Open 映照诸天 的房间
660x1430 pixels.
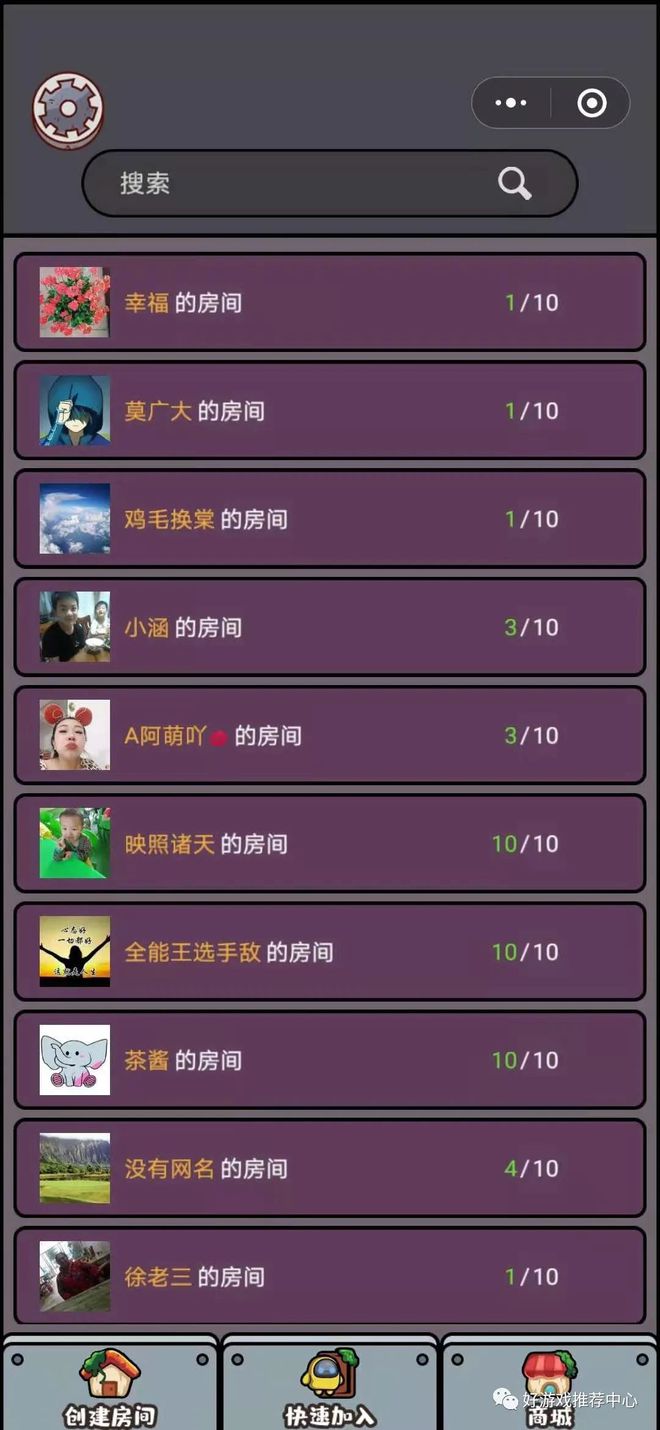point(329,843)
